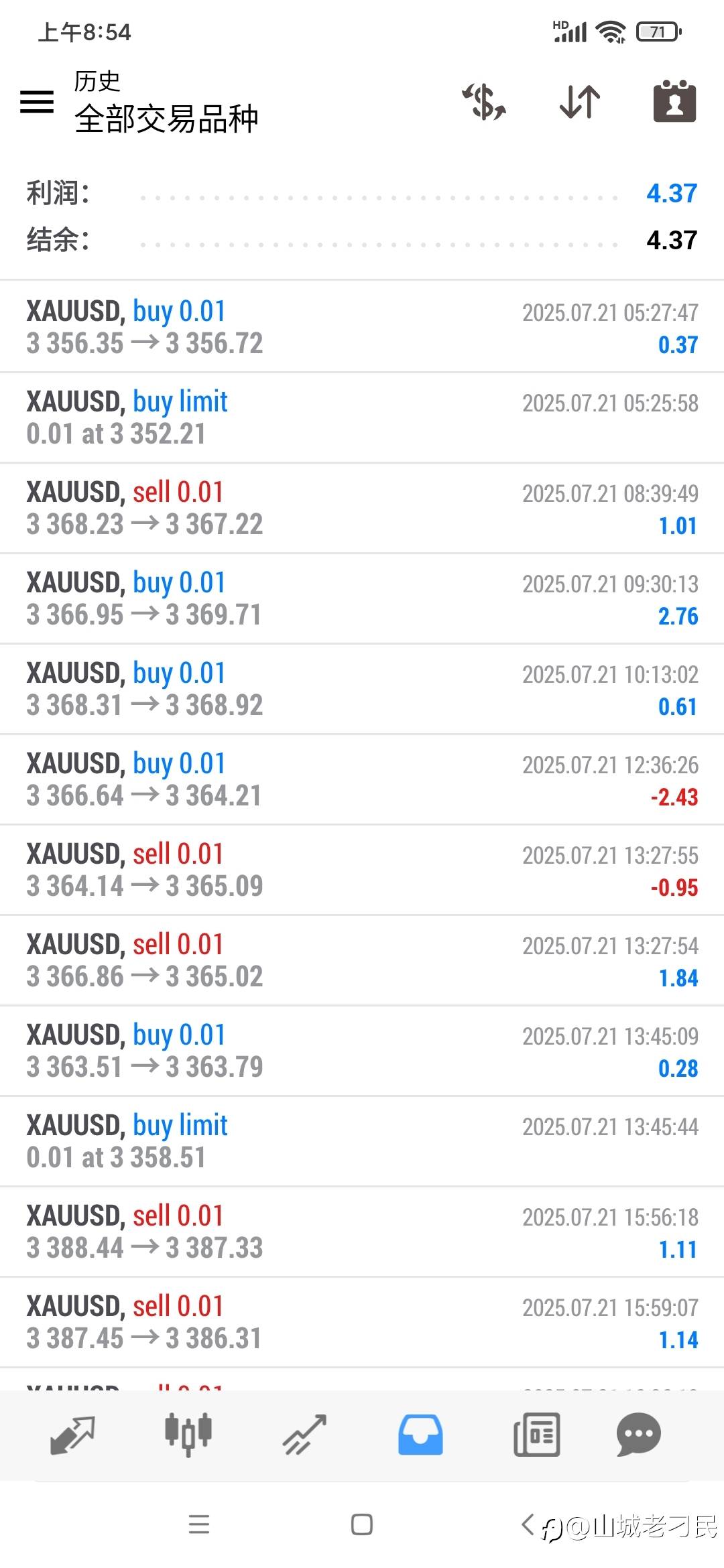Switch to the Trade tab
The height and width of the screenshot is (1568, 724).
click(x=304, y=1435)
